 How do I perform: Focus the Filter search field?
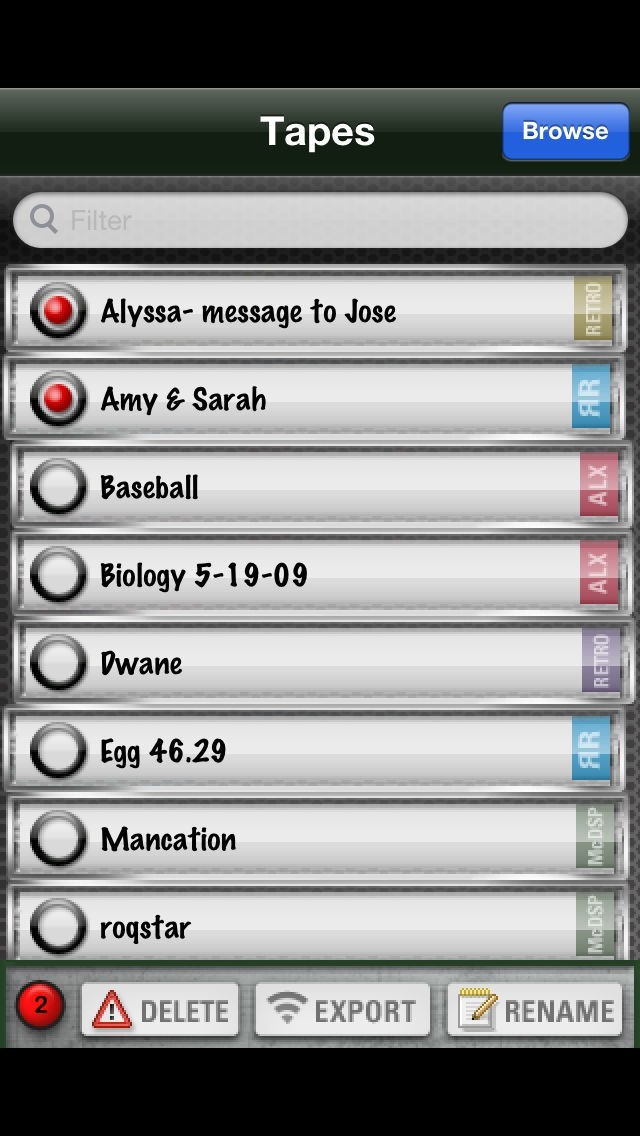coord(320,220)
